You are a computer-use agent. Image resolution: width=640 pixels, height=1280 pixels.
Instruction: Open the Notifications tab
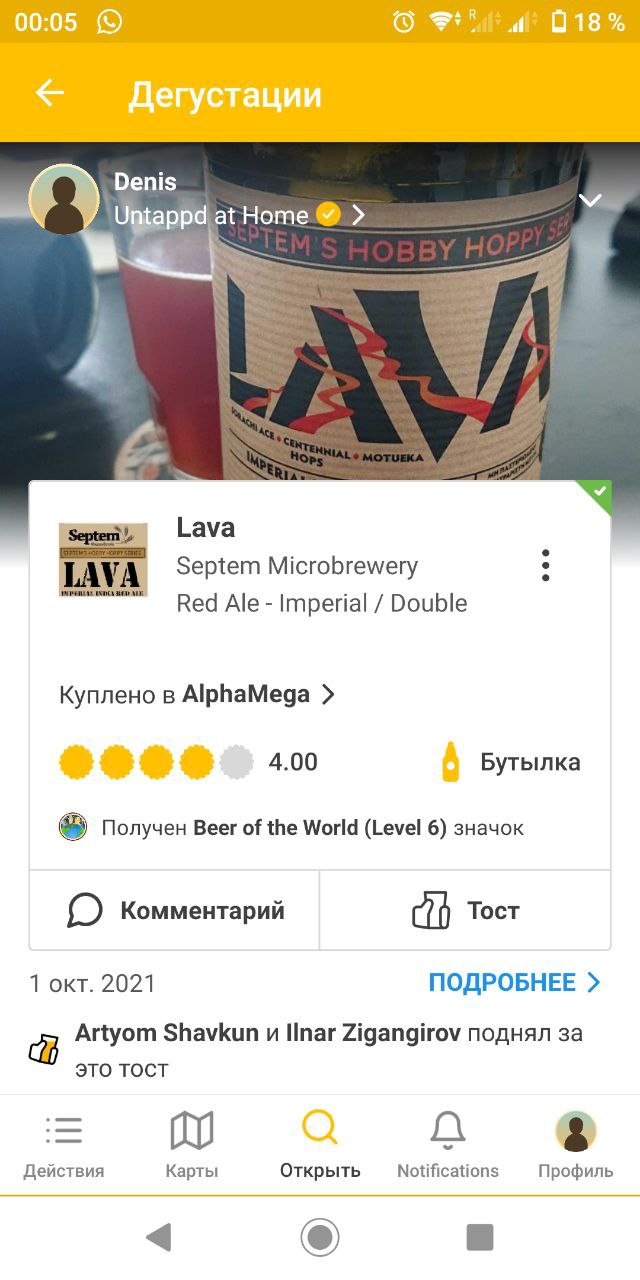[x=448, y=1145]
